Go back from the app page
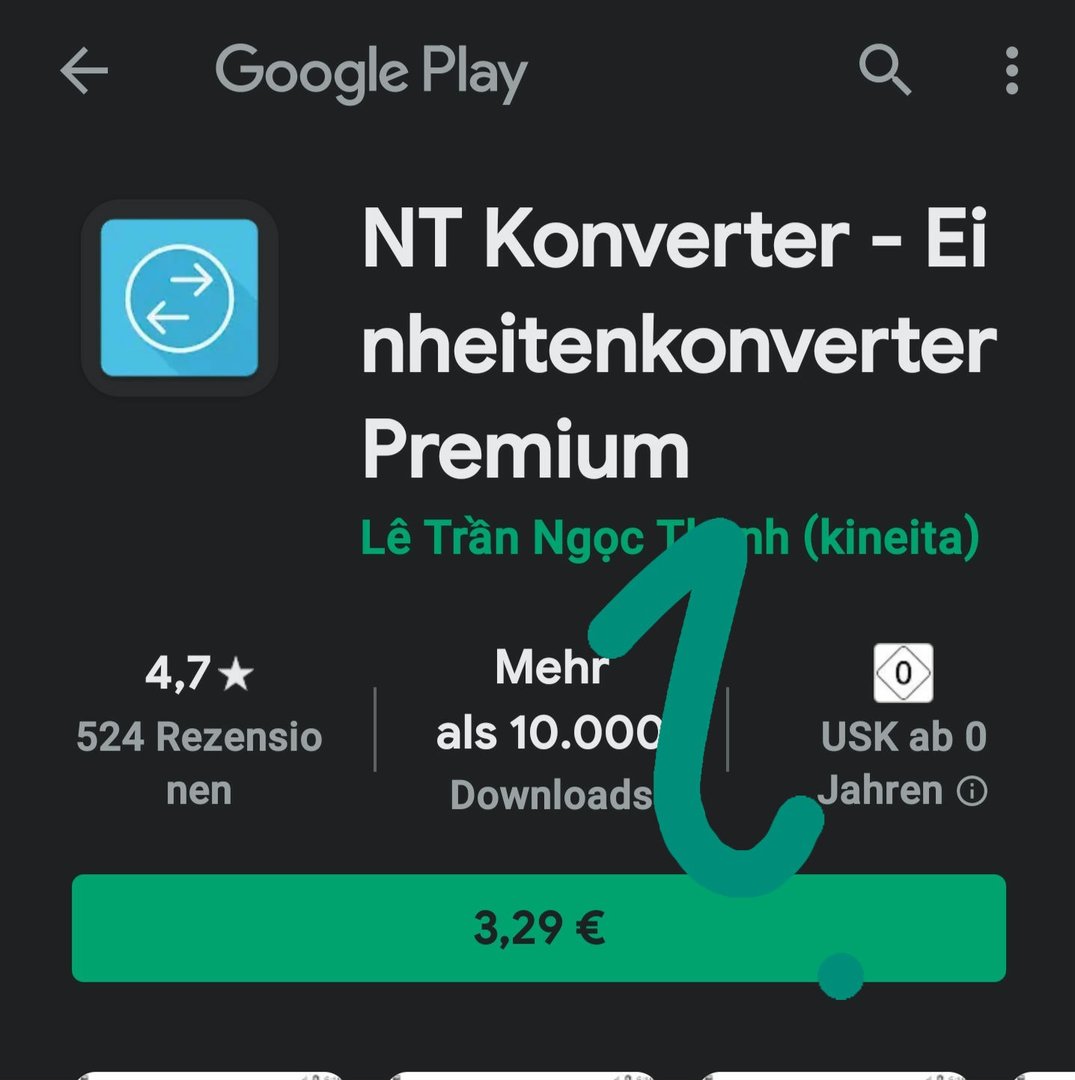1075x1080 pixels. (84, 72)
